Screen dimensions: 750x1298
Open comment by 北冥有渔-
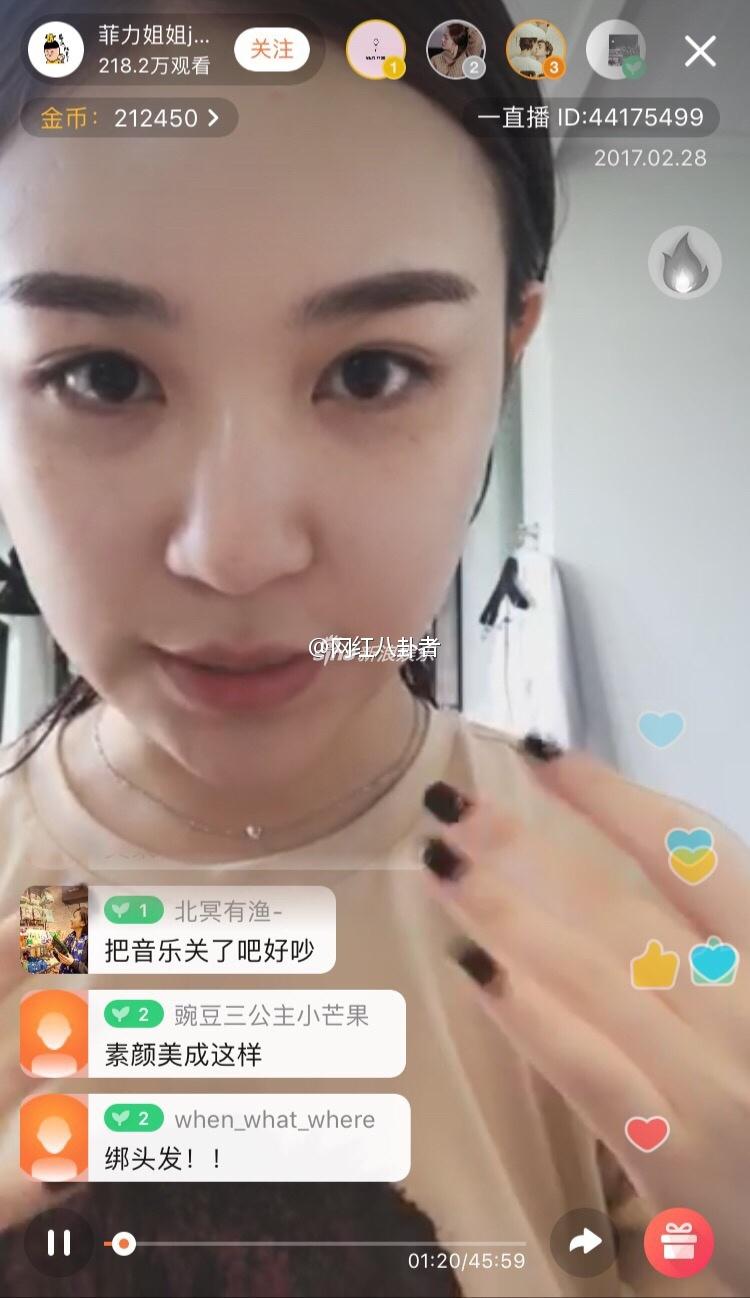pos(178,930)
